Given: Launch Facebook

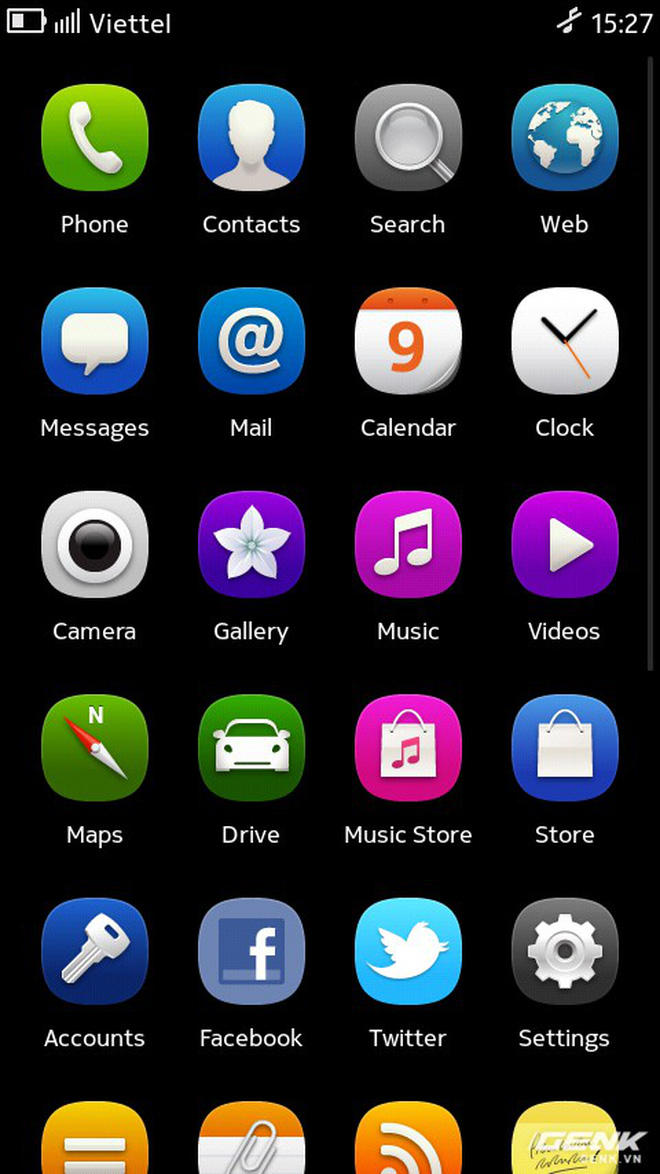Looking at the screenshot, I should coord(251,952).
